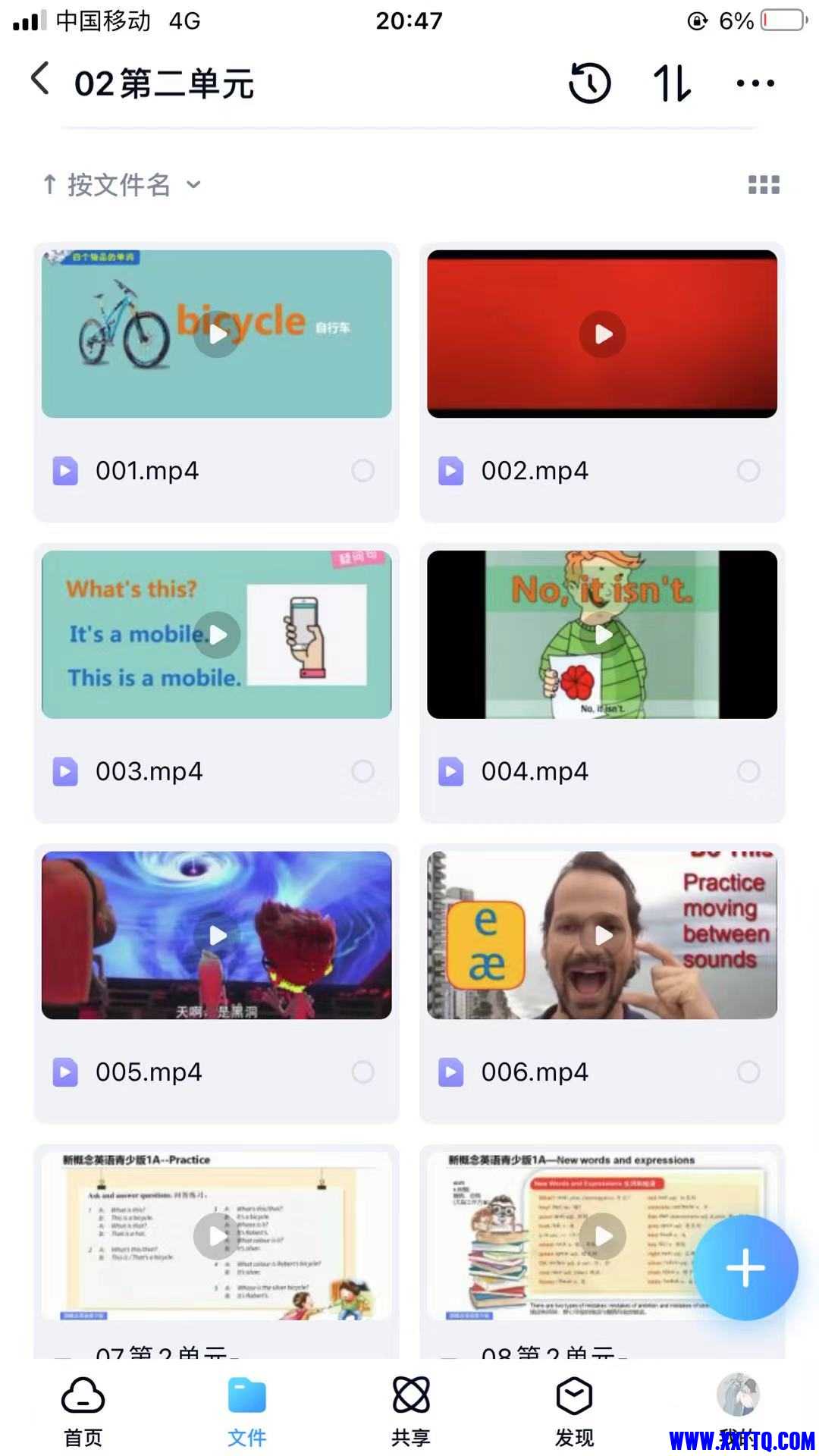Open the 005.mp4 video
819x1456 pixels.
[217, 935]
